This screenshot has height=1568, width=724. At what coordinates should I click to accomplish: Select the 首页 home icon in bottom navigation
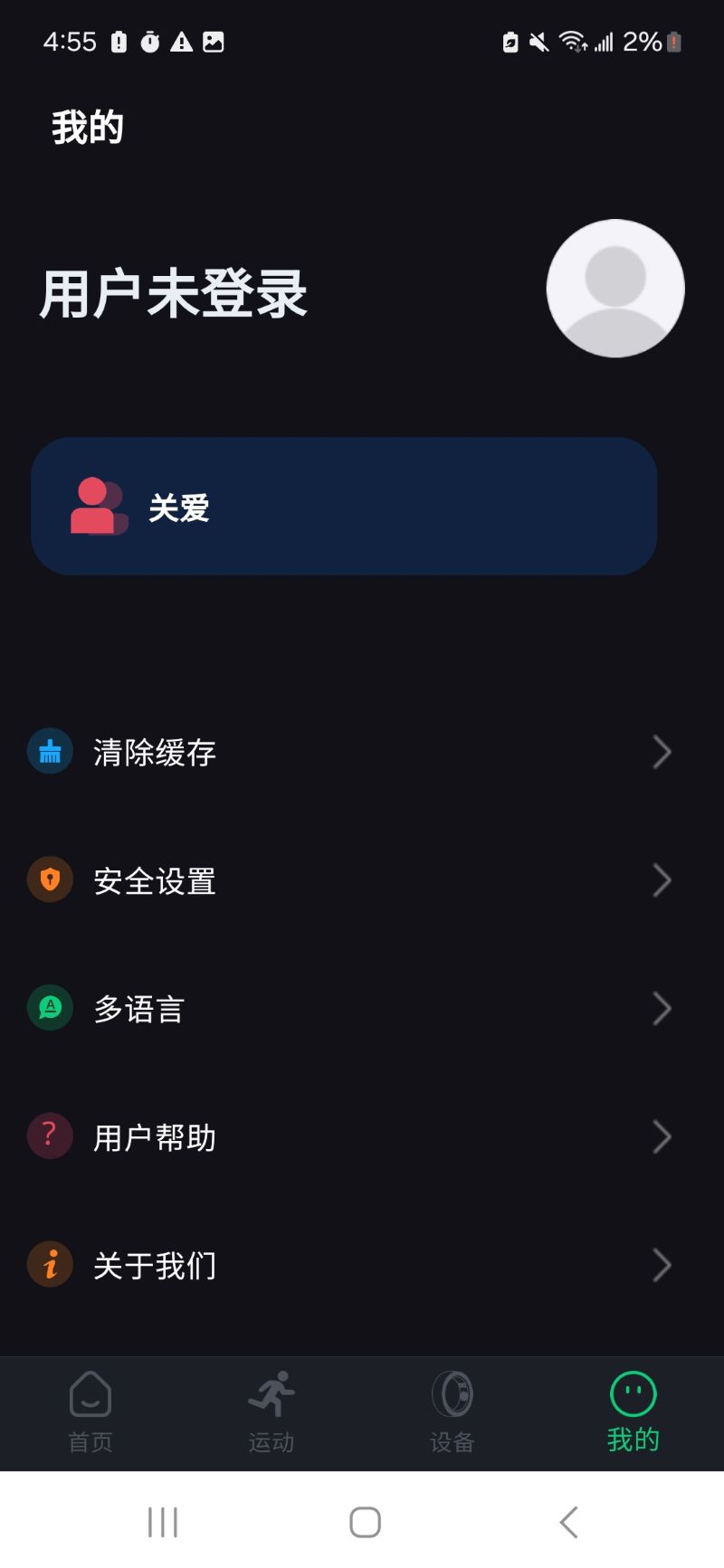click(x=90, y=1396)
